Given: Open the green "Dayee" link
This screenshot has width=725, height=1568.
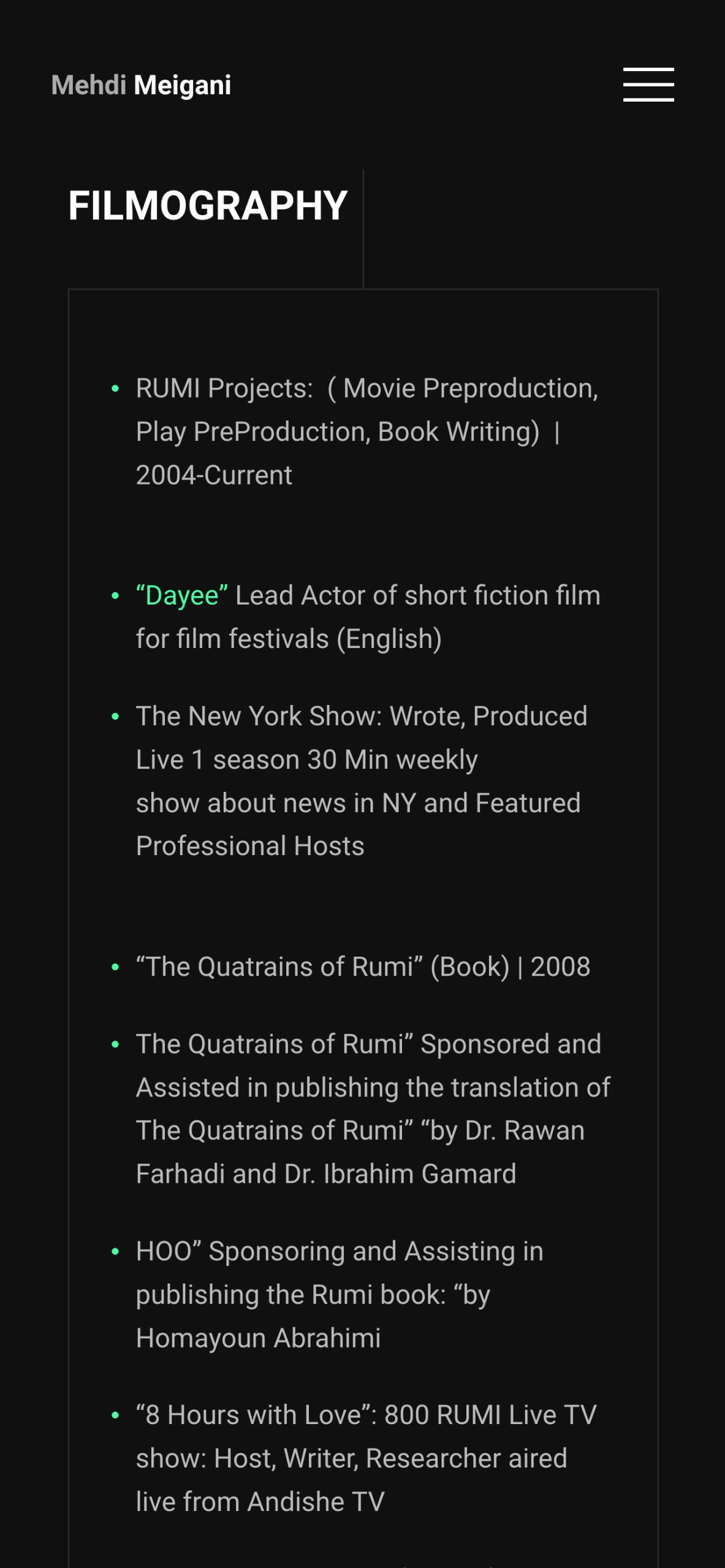Looking at the screenshot, I should tap(182, 595).
